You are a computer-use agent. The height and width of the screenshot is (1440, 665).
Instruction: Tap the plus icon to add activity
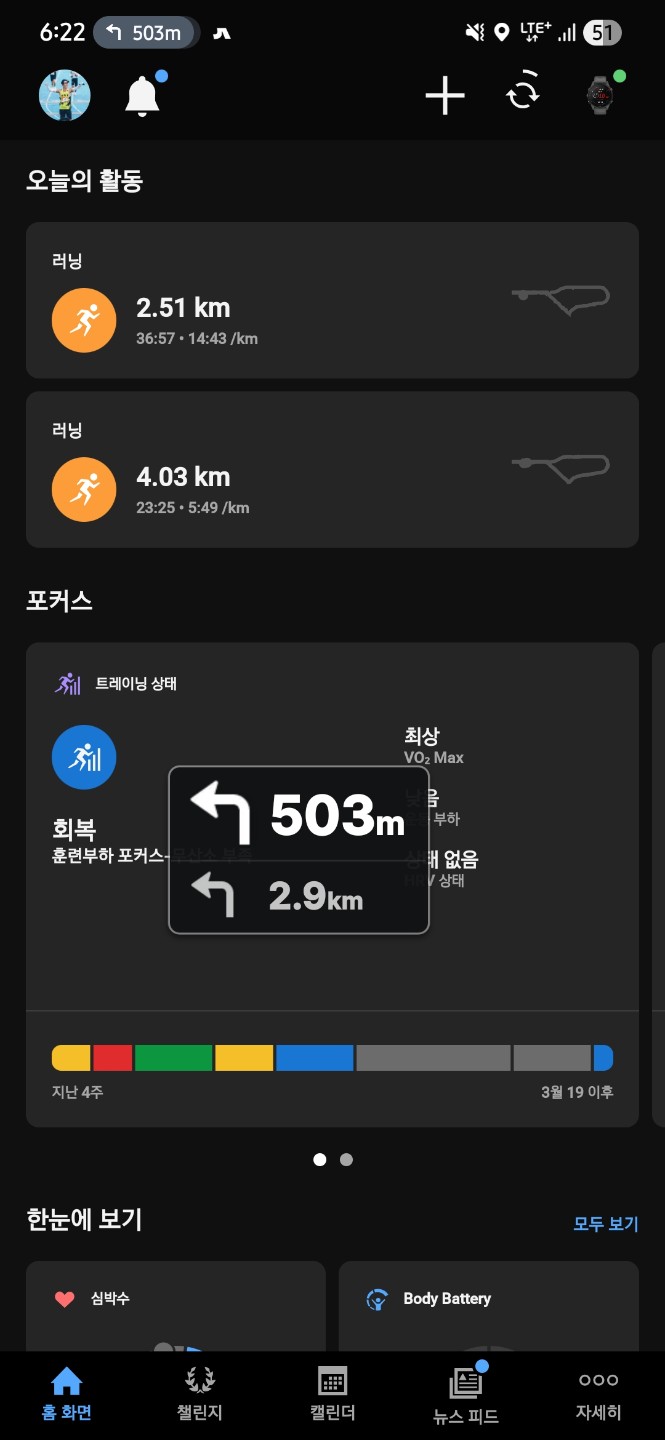(x=445, y=96)
